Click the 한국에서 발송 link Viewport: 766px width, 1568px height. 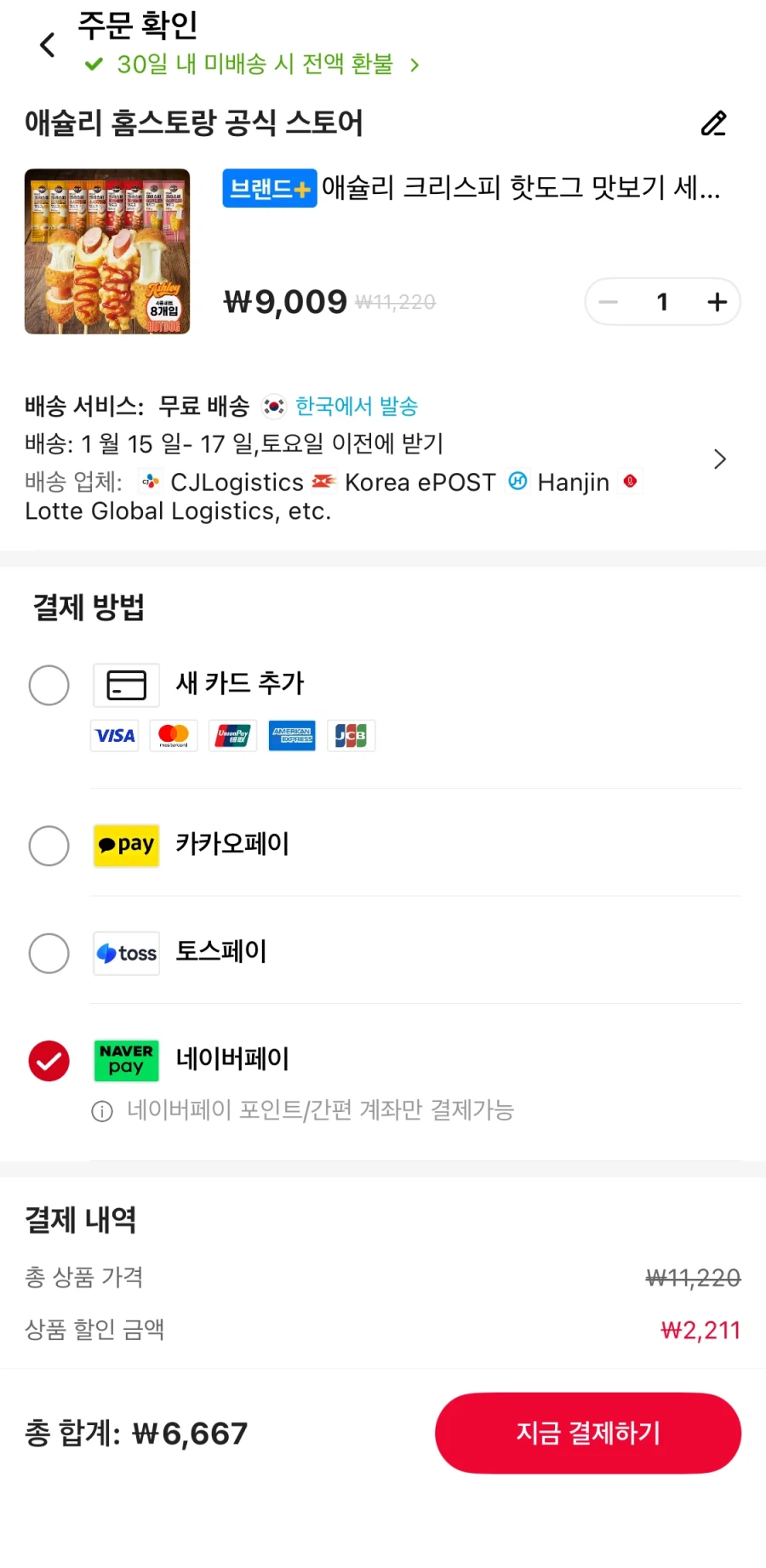coord(357,407)
